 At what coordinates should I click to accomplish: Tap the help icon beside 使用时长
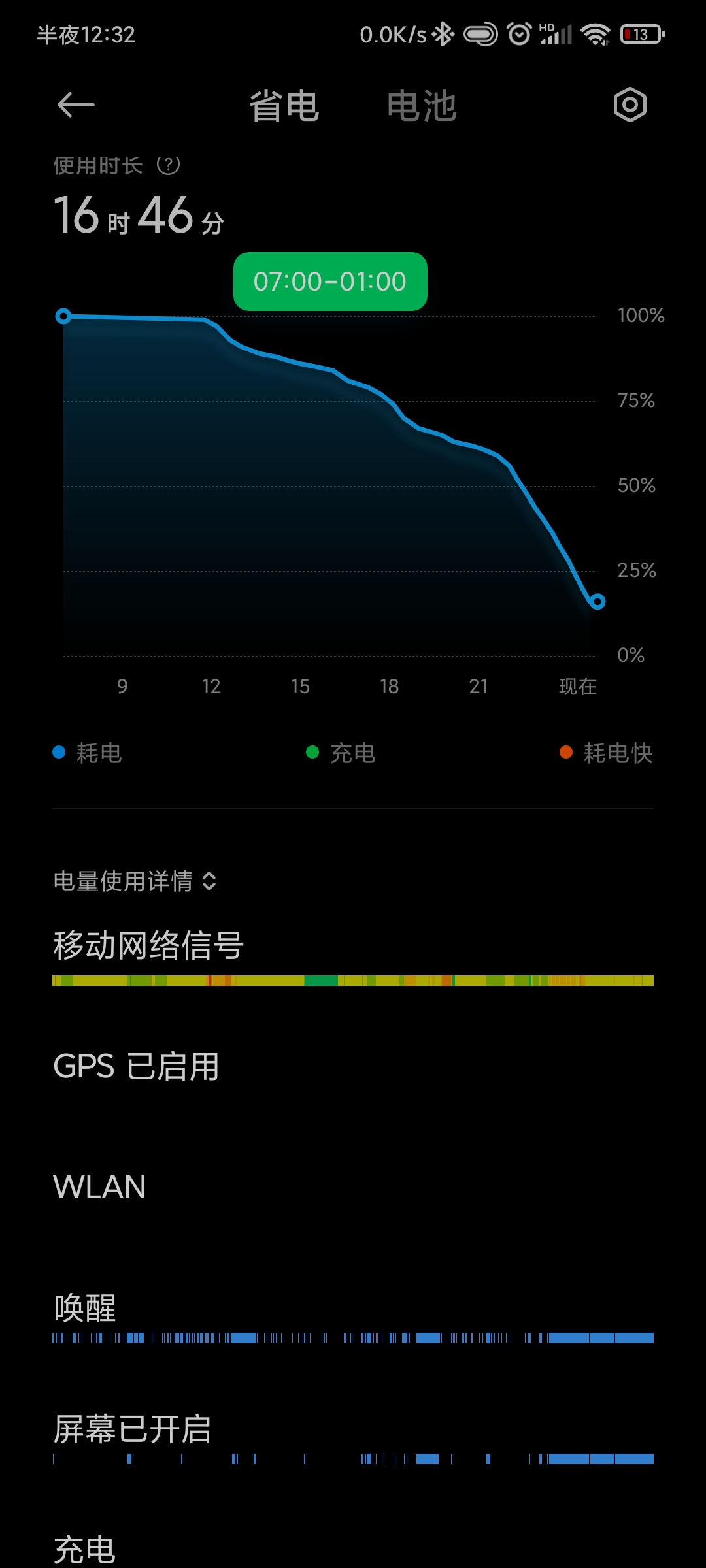point(168,165)
